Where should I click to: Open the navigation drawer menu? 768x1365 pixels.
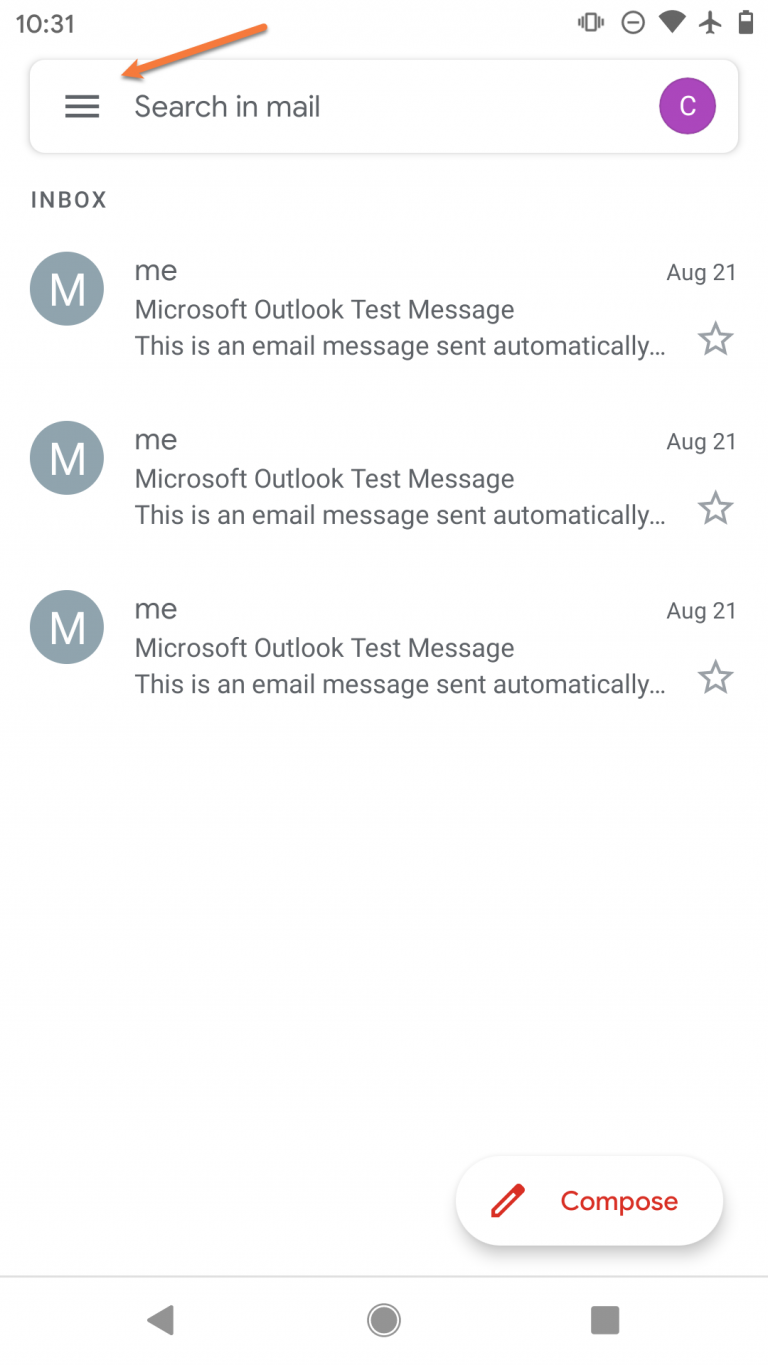[82, 106]
